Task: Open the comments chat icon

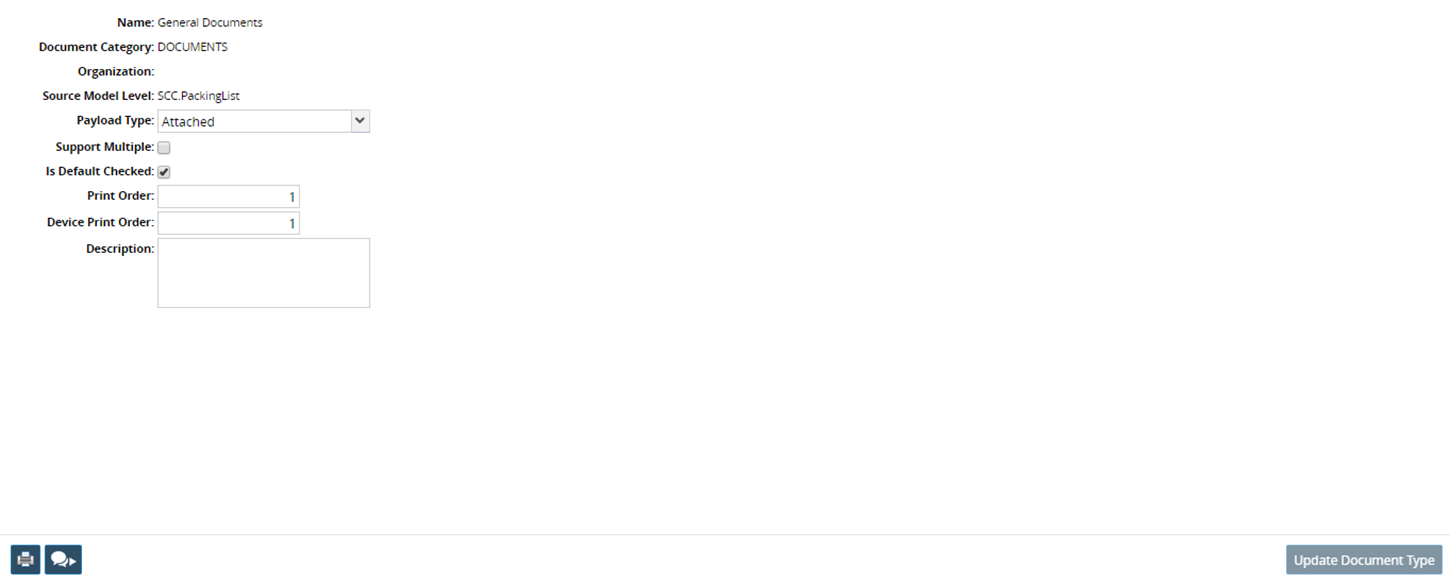Action: tap(63, 560)
